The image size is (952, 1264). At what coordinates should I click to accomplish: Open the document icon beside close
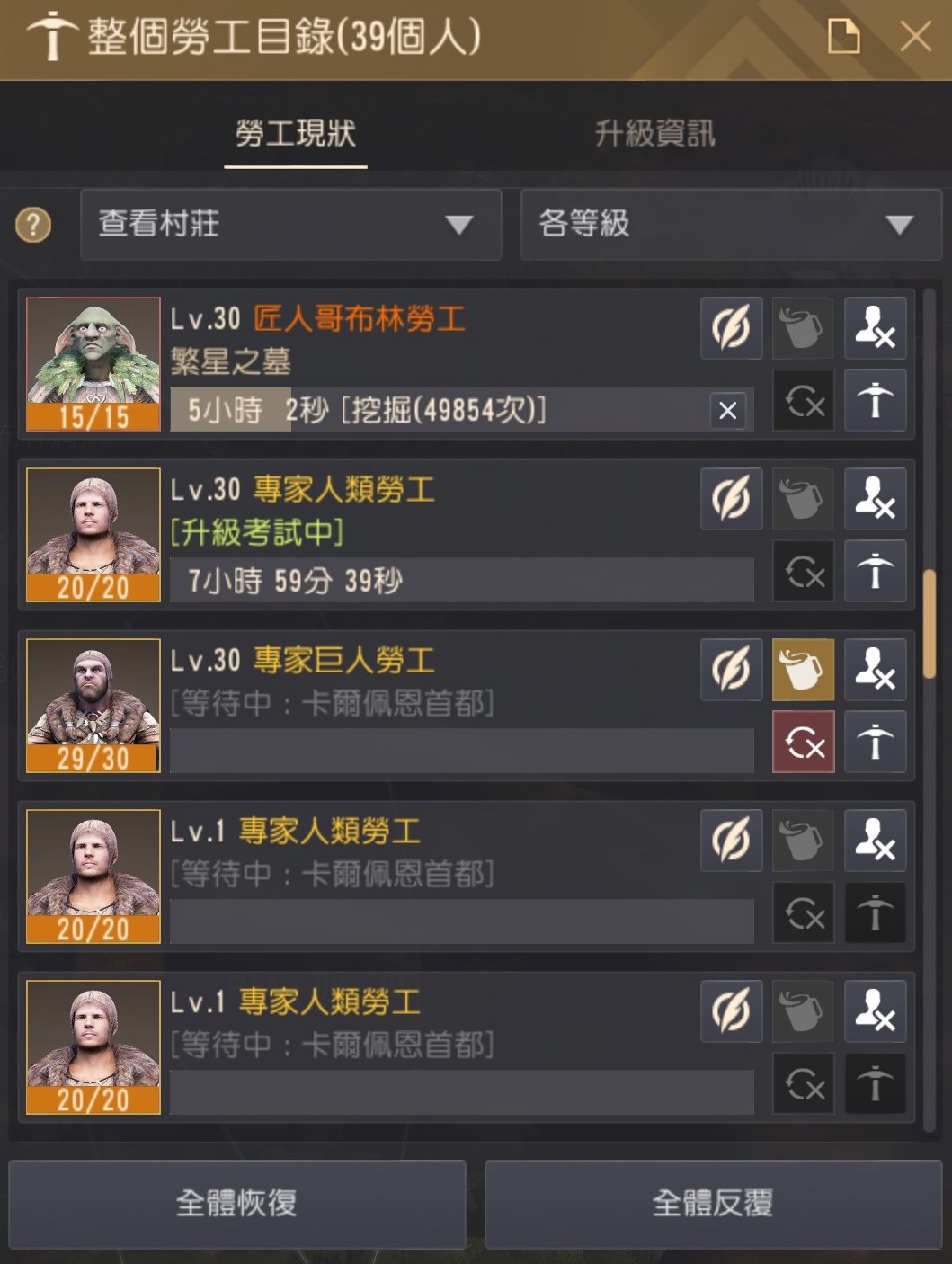pos(843,38)
